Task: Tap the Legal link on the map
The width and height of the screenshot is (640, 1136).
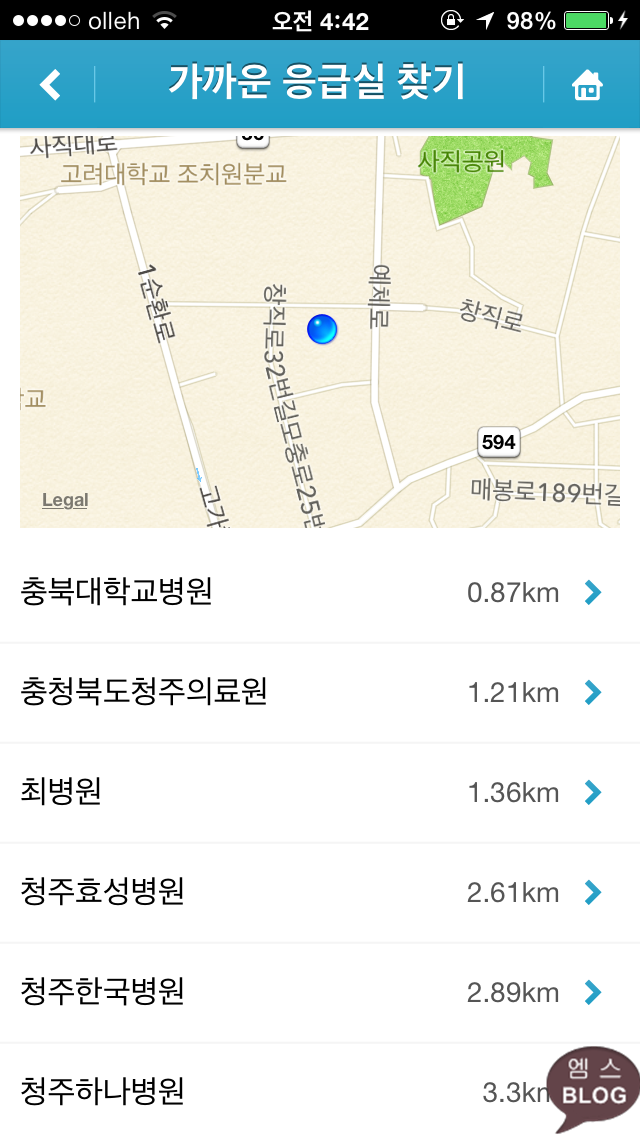Action: (x=65, y=500)
